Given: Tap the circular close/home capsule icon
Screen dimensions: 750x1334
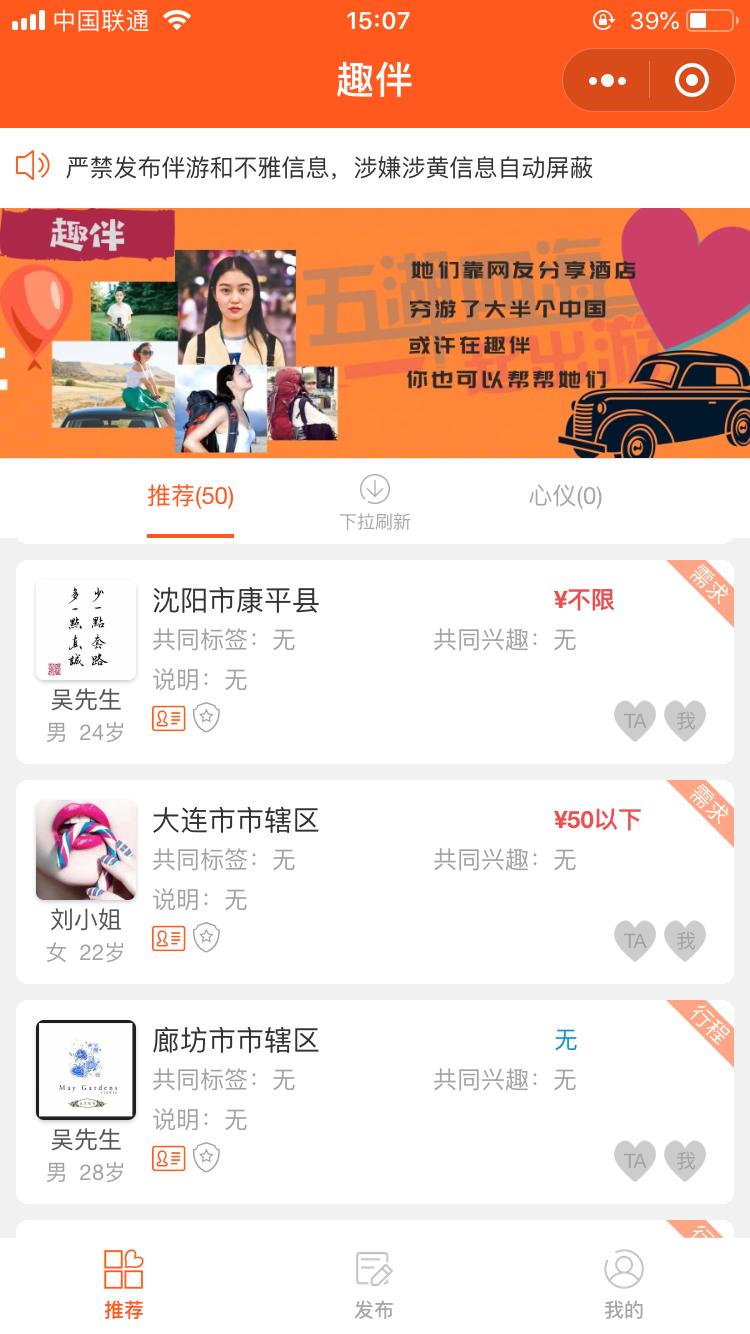Looking at the screenshot, I should (x=690, y=80).
